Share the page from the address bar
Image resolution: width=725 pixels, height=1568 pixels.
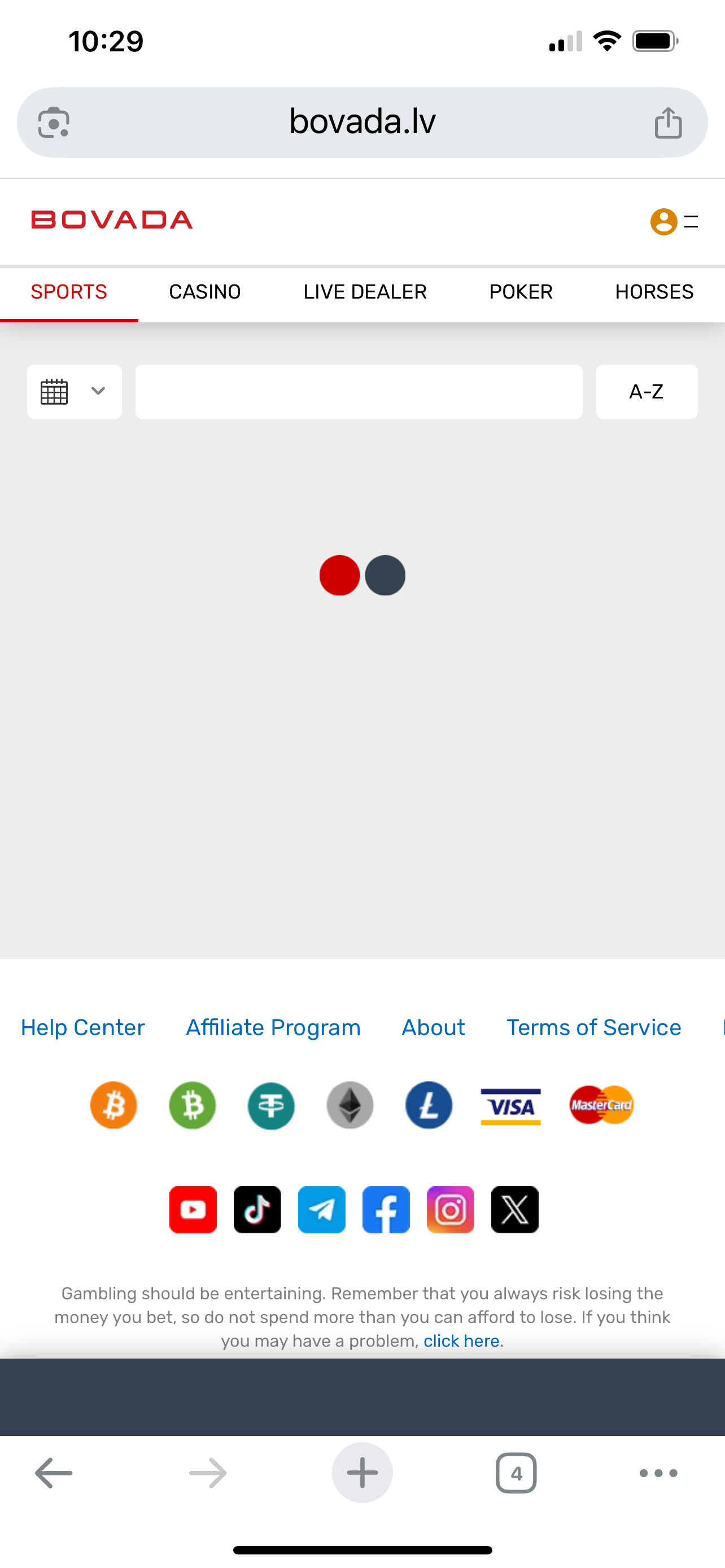668,122
